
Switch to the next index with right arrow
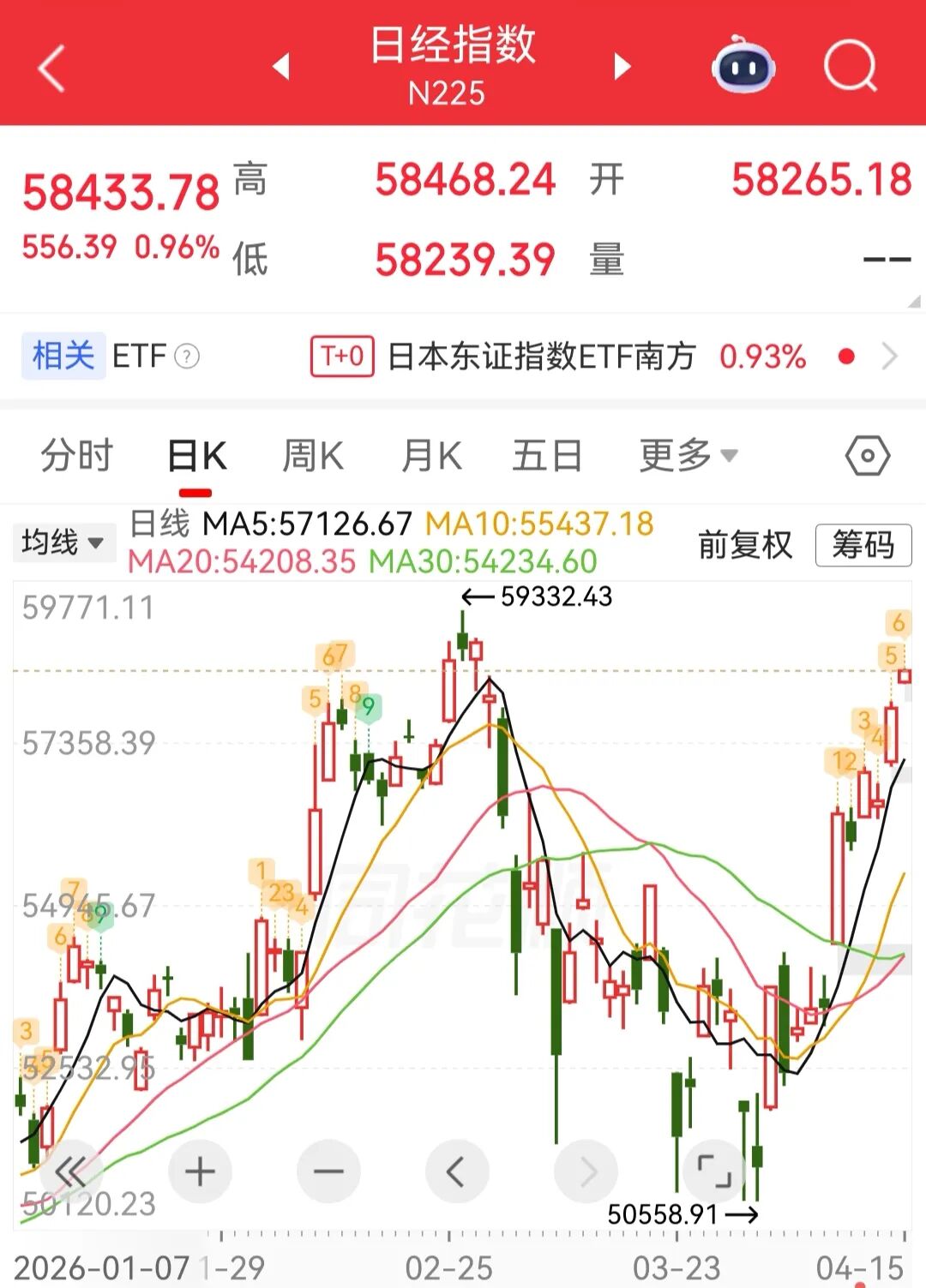pyautogui.click(x=622, y=67)
